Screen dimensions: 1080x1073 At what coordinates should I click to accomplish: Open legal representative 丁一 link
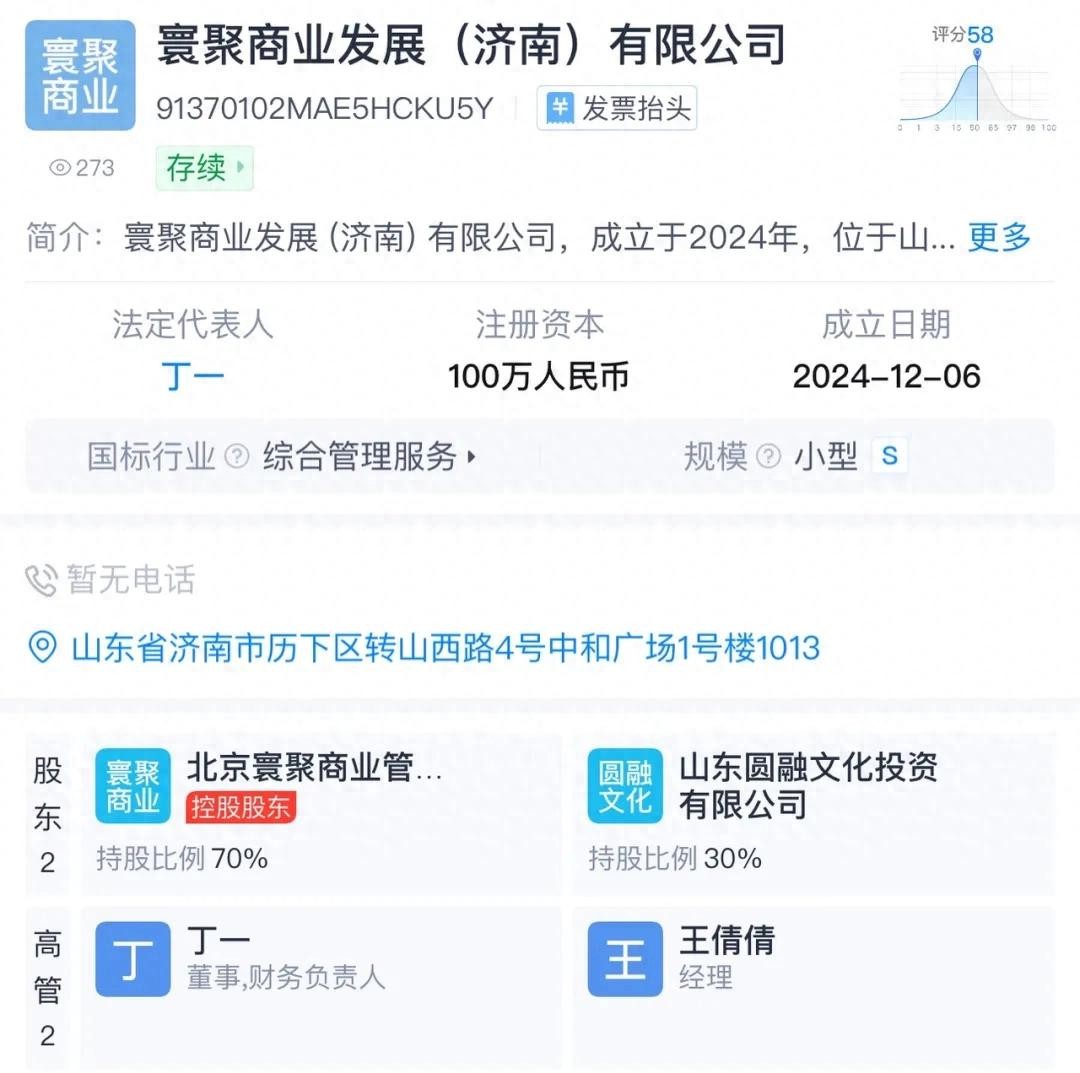coord(193,376)
